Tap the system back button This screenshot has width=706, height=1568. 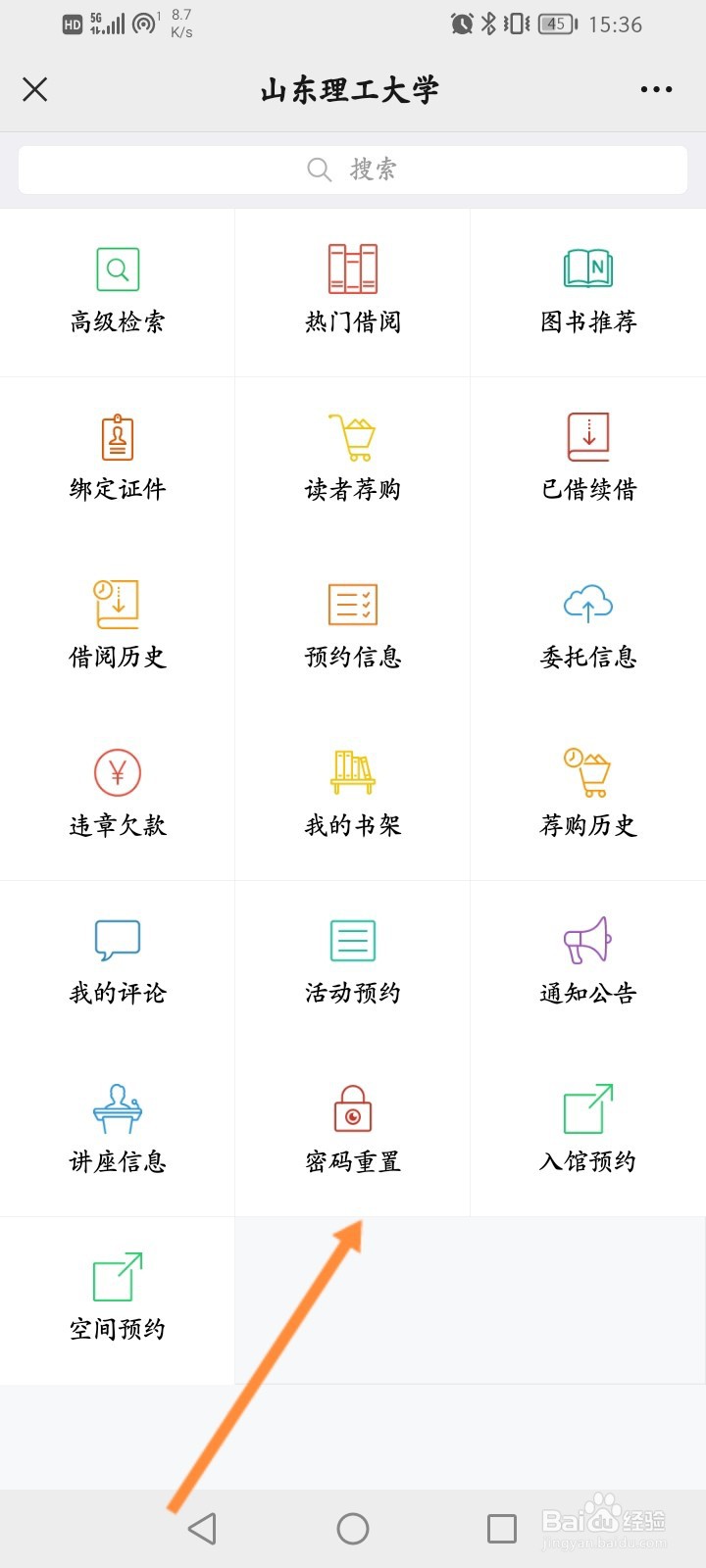pos(202,1528)
